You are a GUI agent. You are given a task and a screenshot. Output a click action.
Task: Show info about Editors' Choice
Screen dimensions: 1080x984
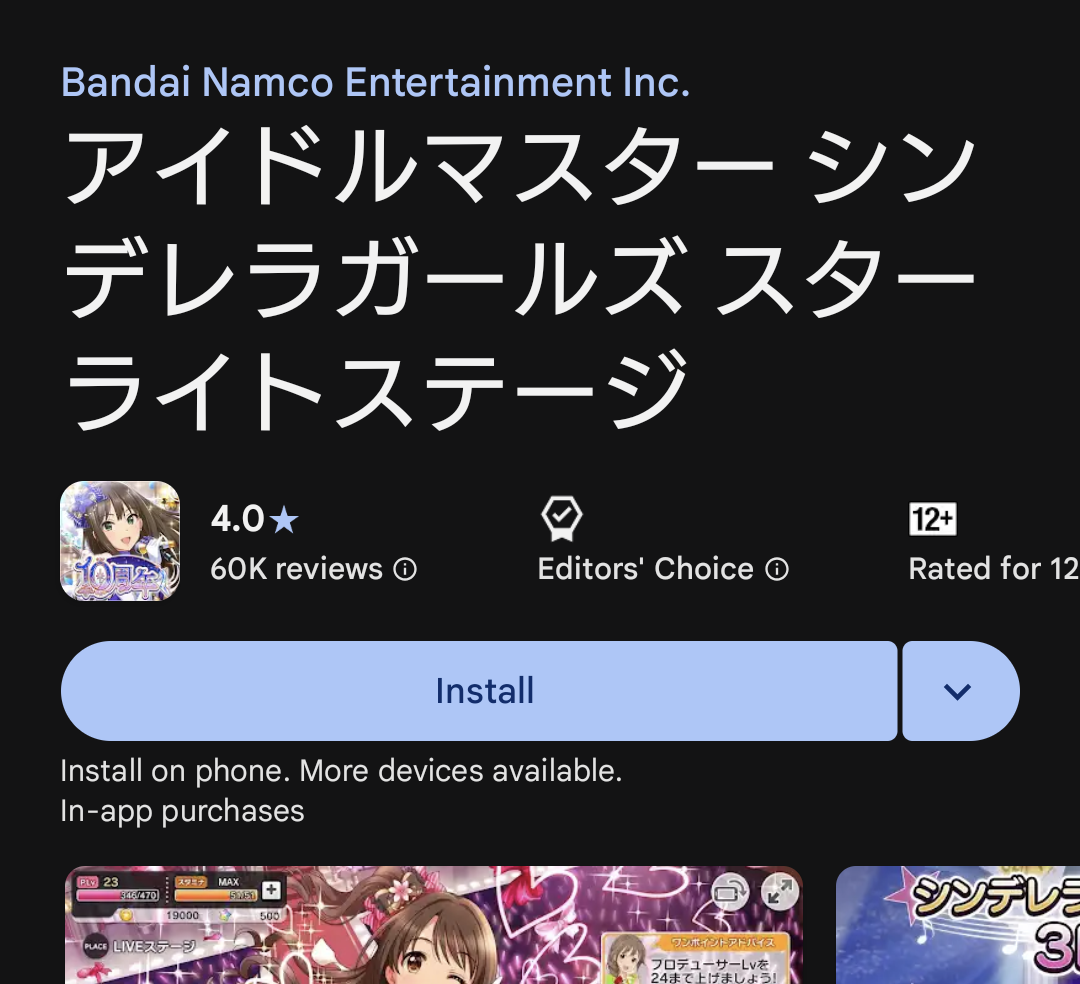(x=777, y=570)
